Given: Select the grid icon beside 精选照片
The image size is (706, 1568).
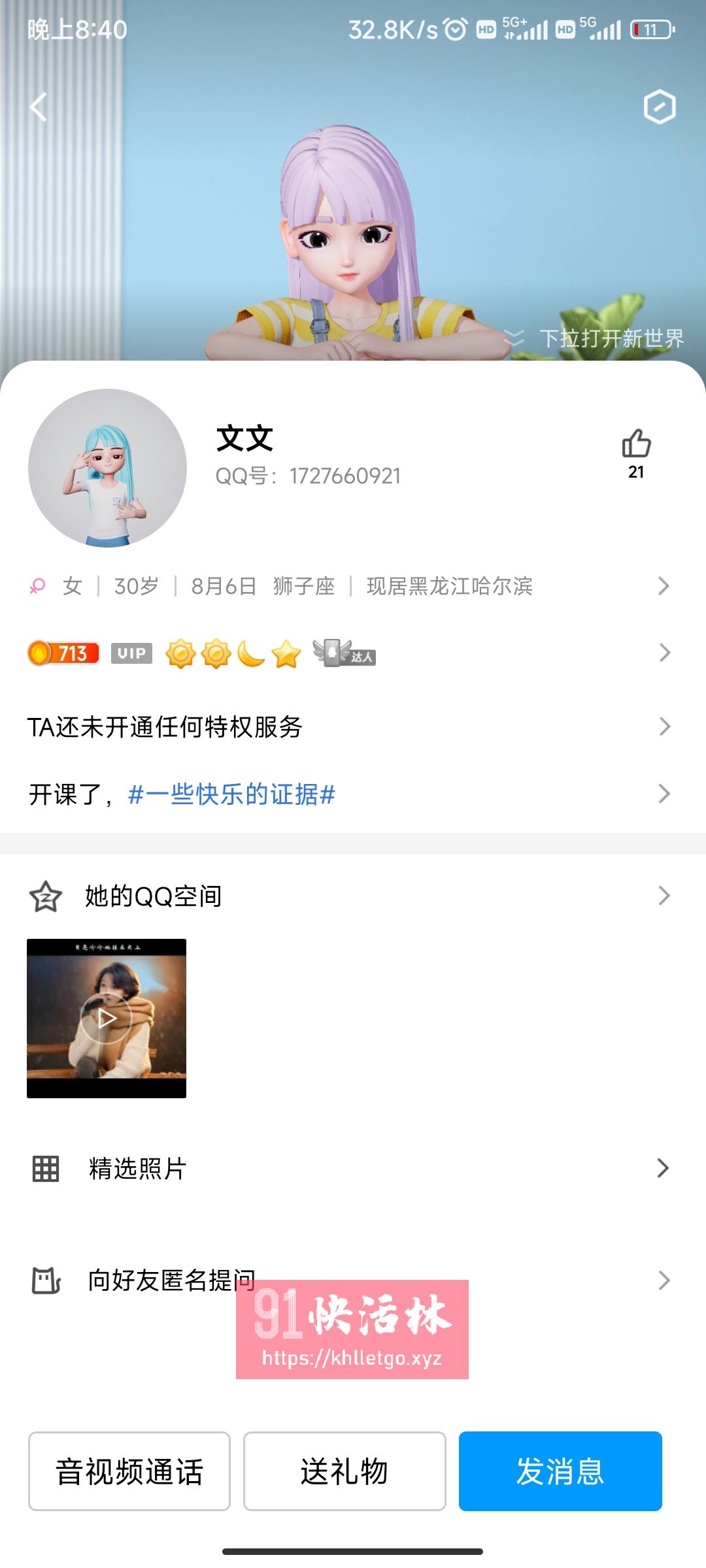Looking at the screenshot, I should point(44,1169).
